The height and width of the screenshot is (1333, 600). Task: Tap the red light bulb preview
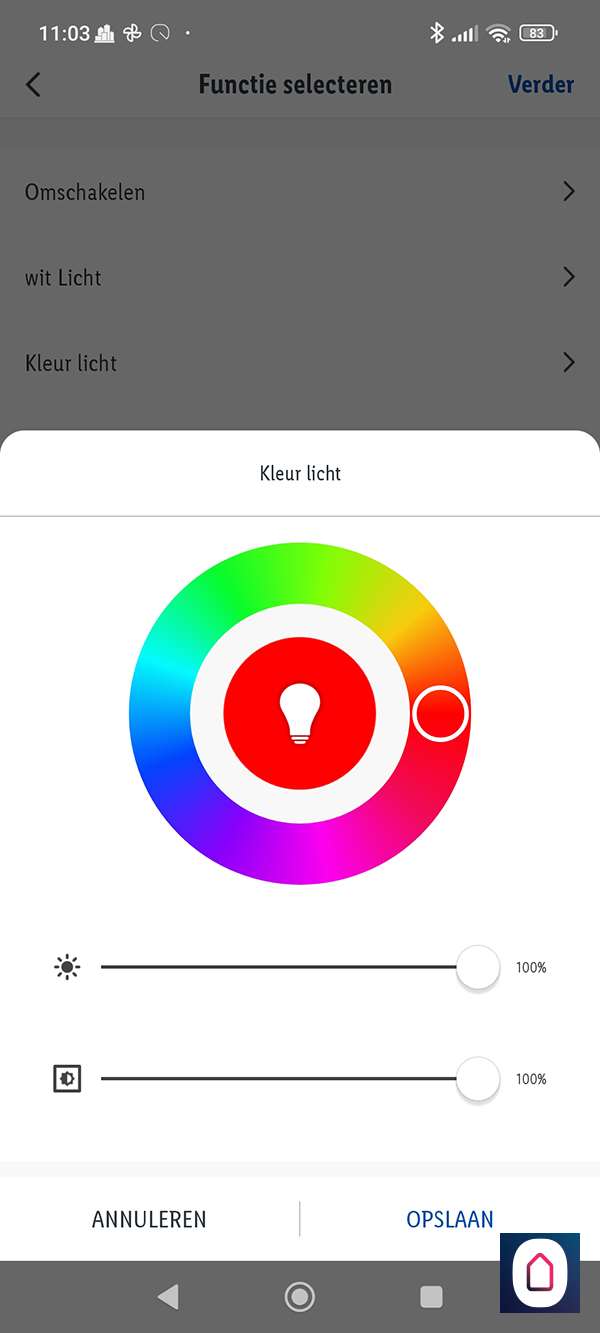point(300,713)
